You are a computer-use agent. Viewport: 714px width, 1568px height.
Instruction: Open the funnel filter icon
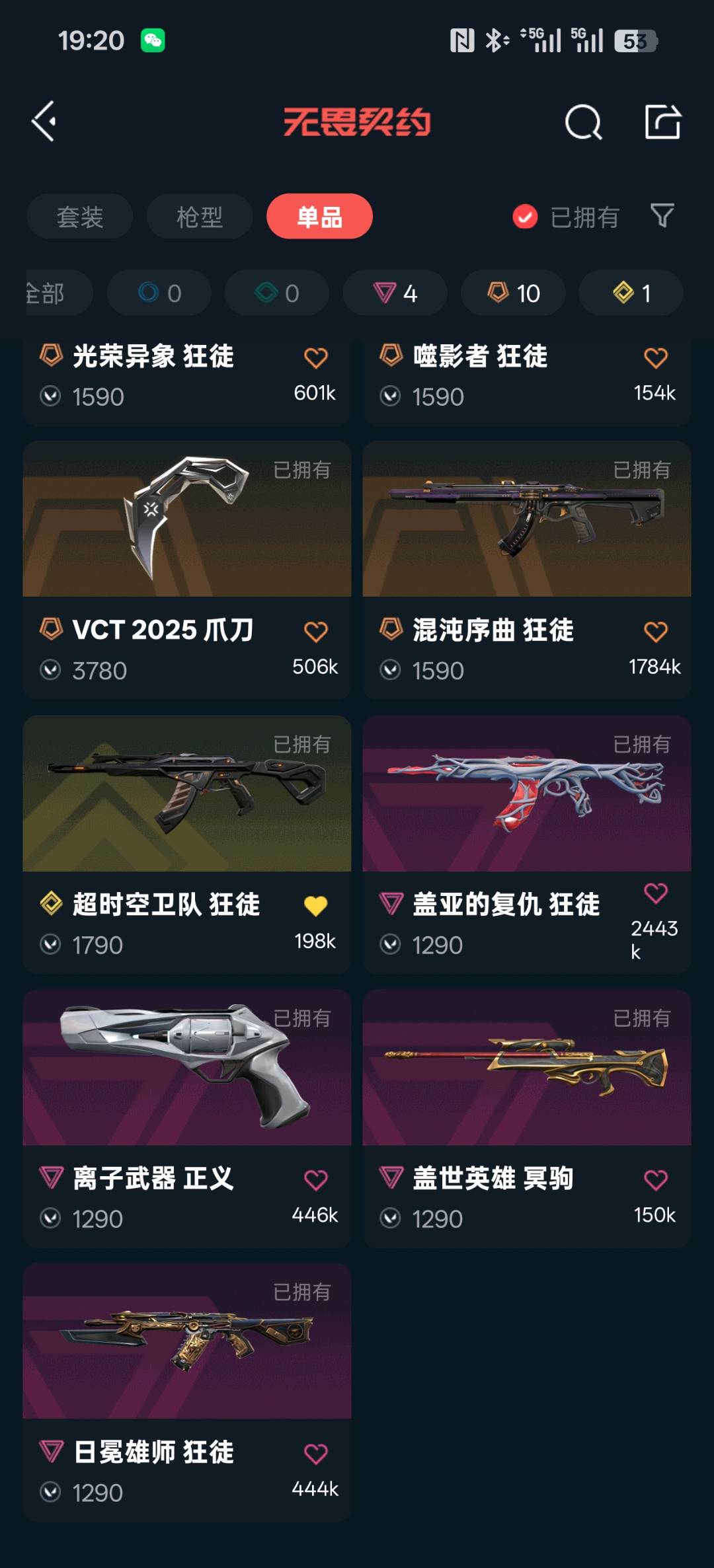(662, 215)
